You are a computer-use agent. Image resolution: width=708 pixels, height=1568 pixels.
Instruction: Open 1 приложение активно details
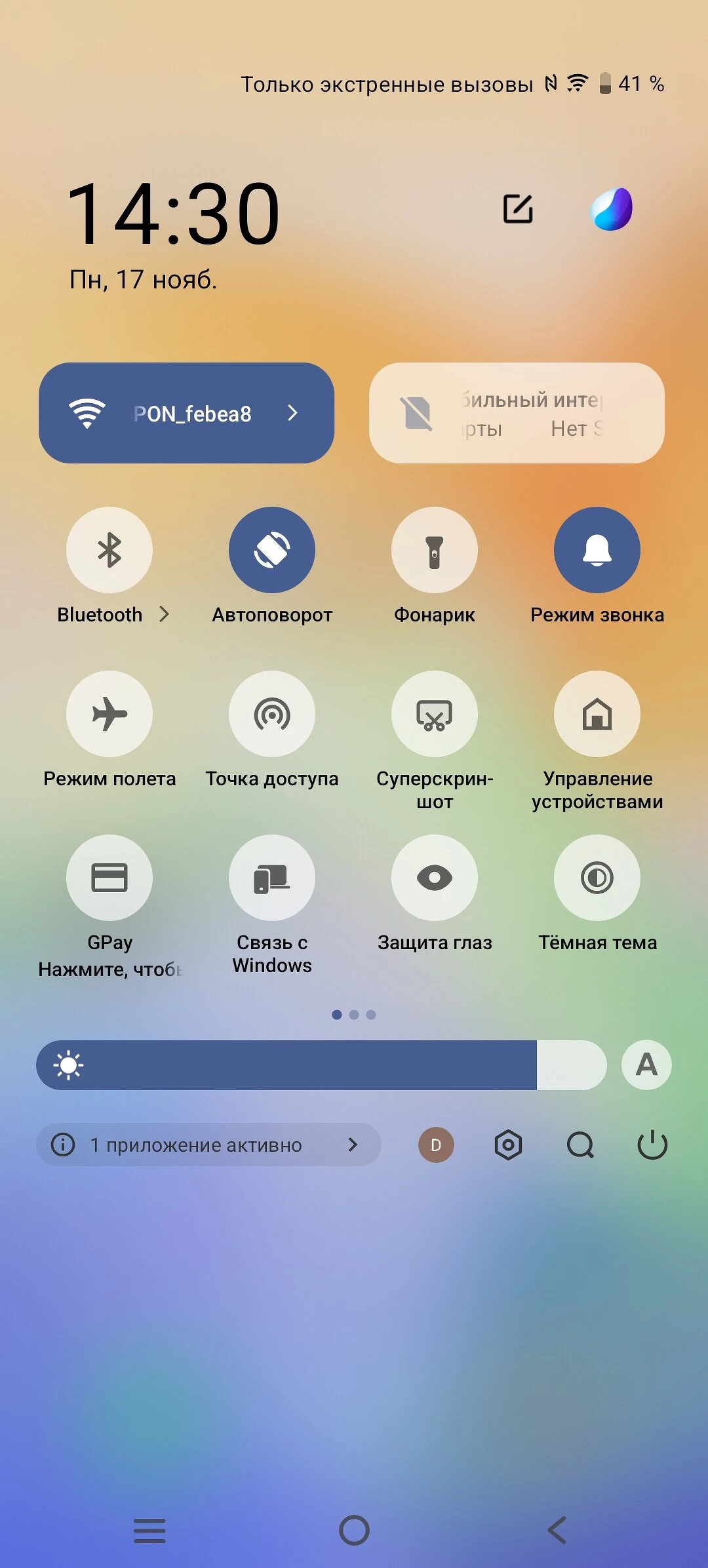click(208, 1145)
